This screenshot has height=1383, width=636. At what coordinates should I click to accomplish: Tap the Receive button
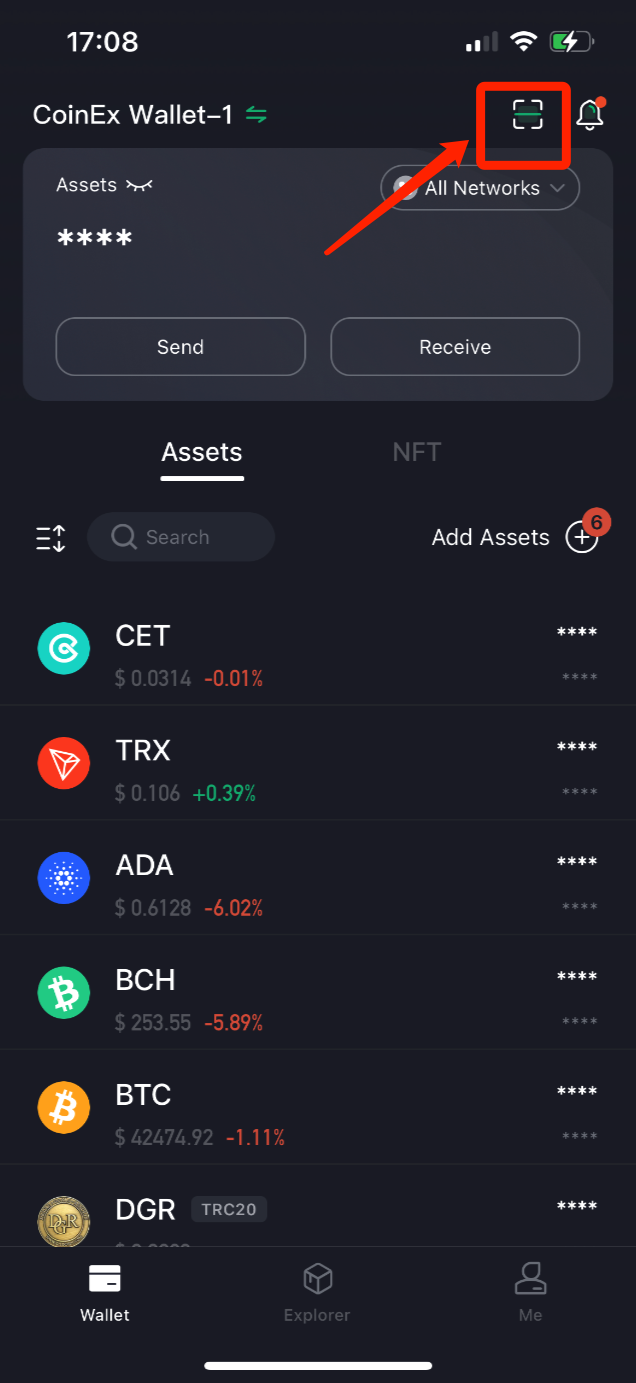pyautogui.click(x=455, y=347)
